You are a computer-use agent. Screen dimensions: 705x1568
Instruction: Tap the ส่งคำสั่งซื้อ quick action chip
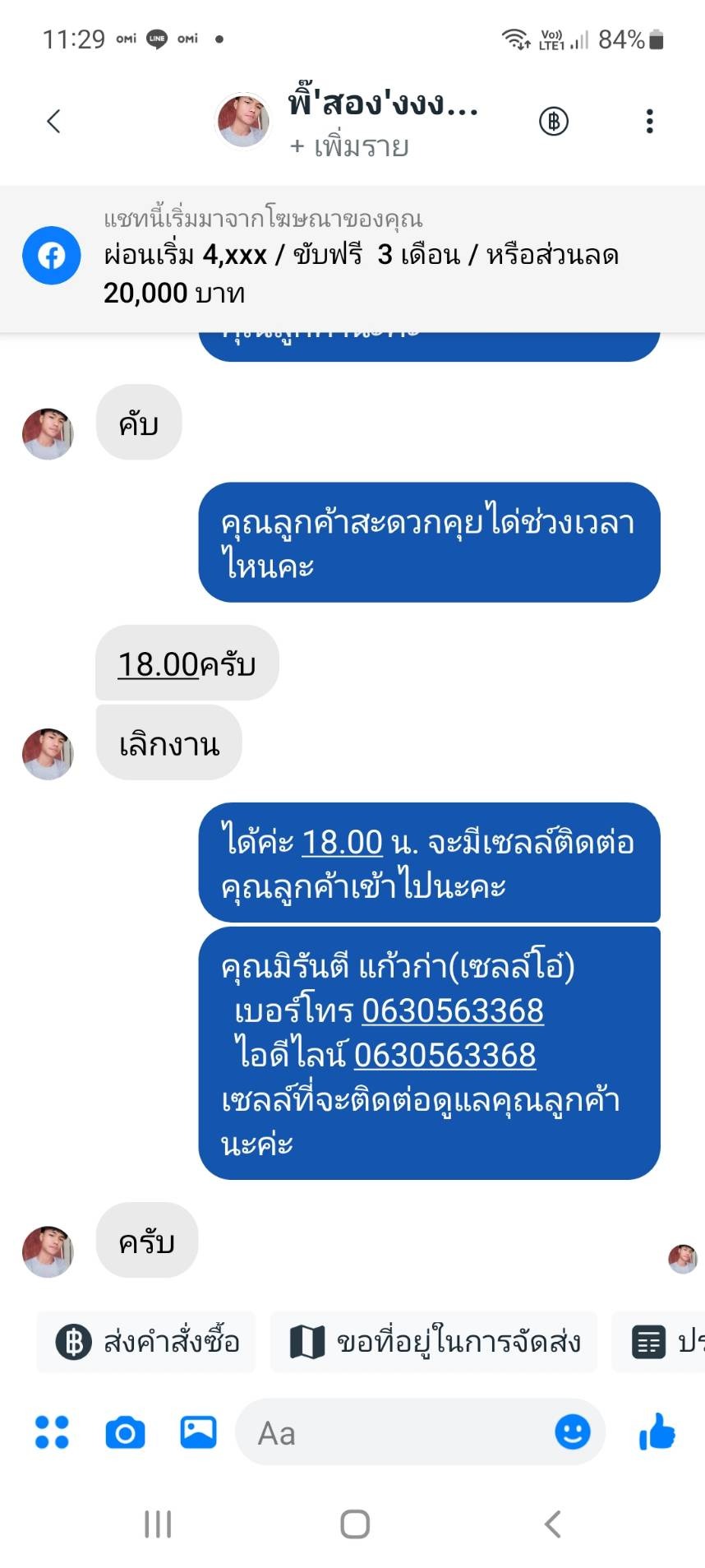147,1342
